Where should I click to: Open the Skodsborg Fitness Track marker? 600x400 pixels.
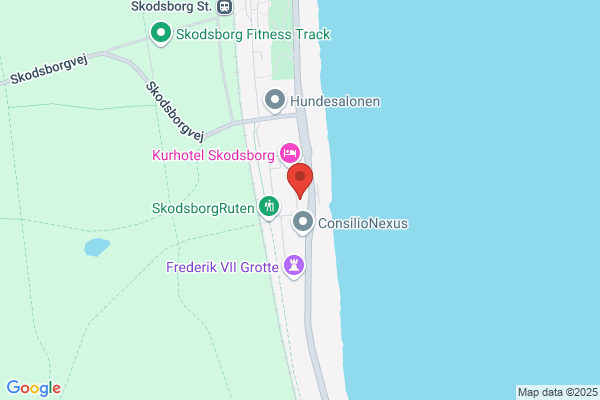pos(161,34)
